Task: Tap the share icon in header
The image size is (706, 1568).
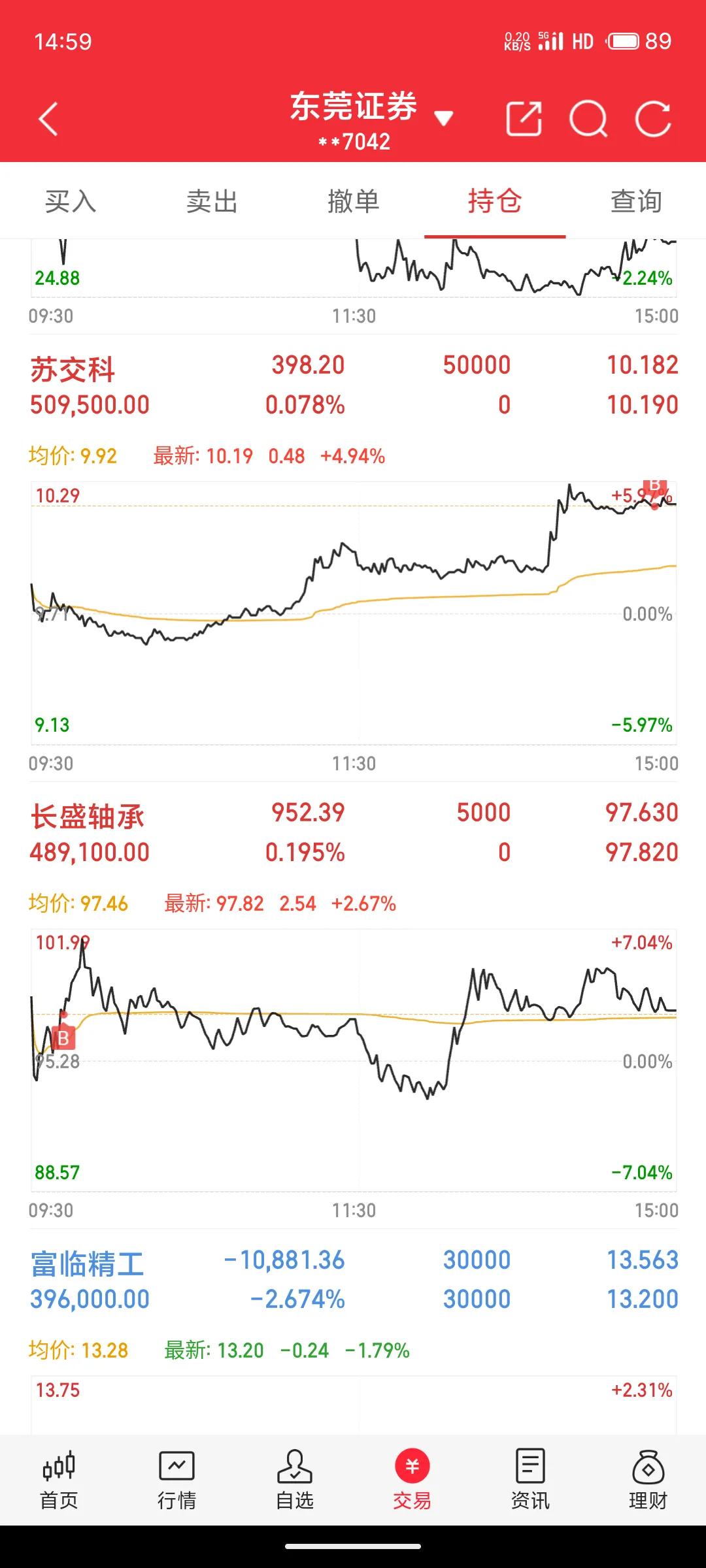Action: 524,119
